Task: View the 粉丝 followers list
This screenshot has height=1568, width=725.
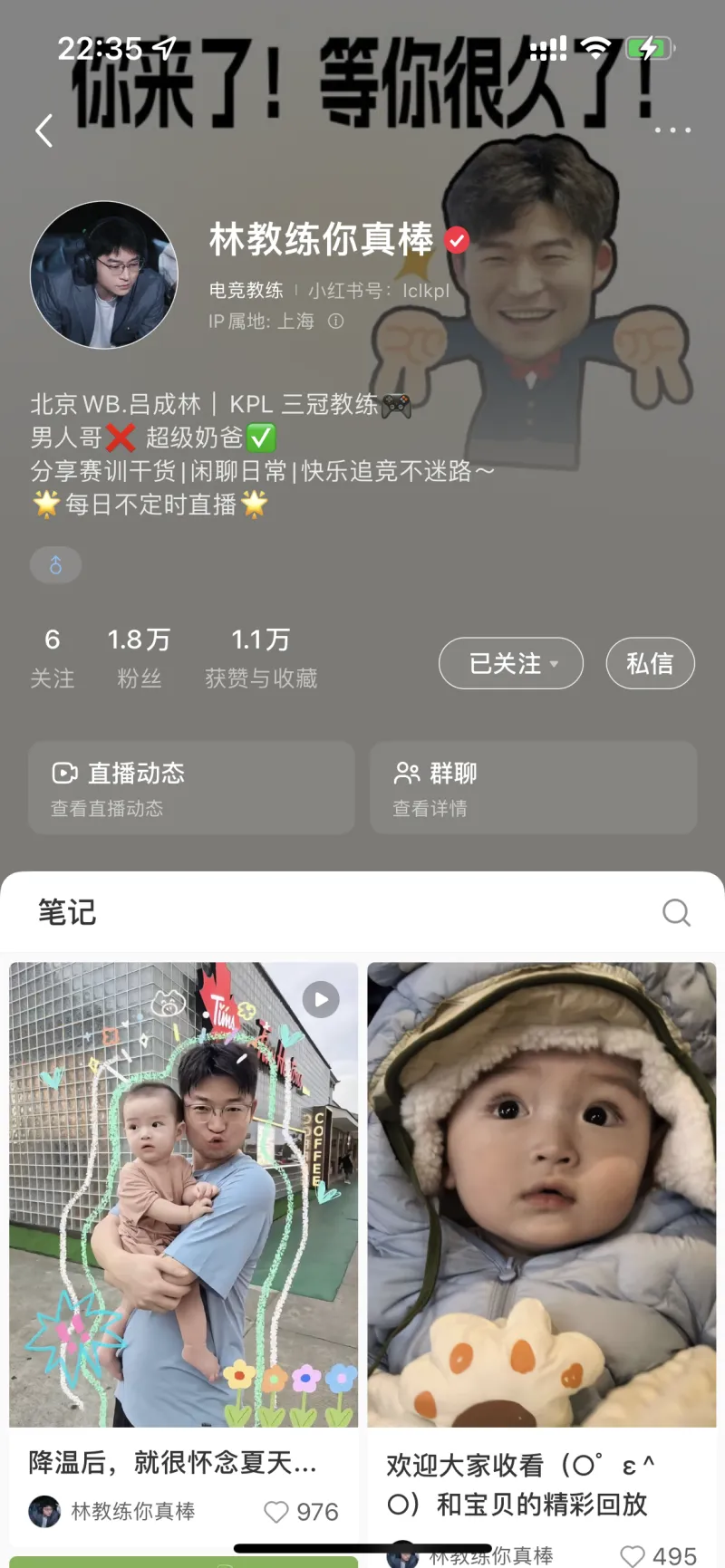Action: 139,659
